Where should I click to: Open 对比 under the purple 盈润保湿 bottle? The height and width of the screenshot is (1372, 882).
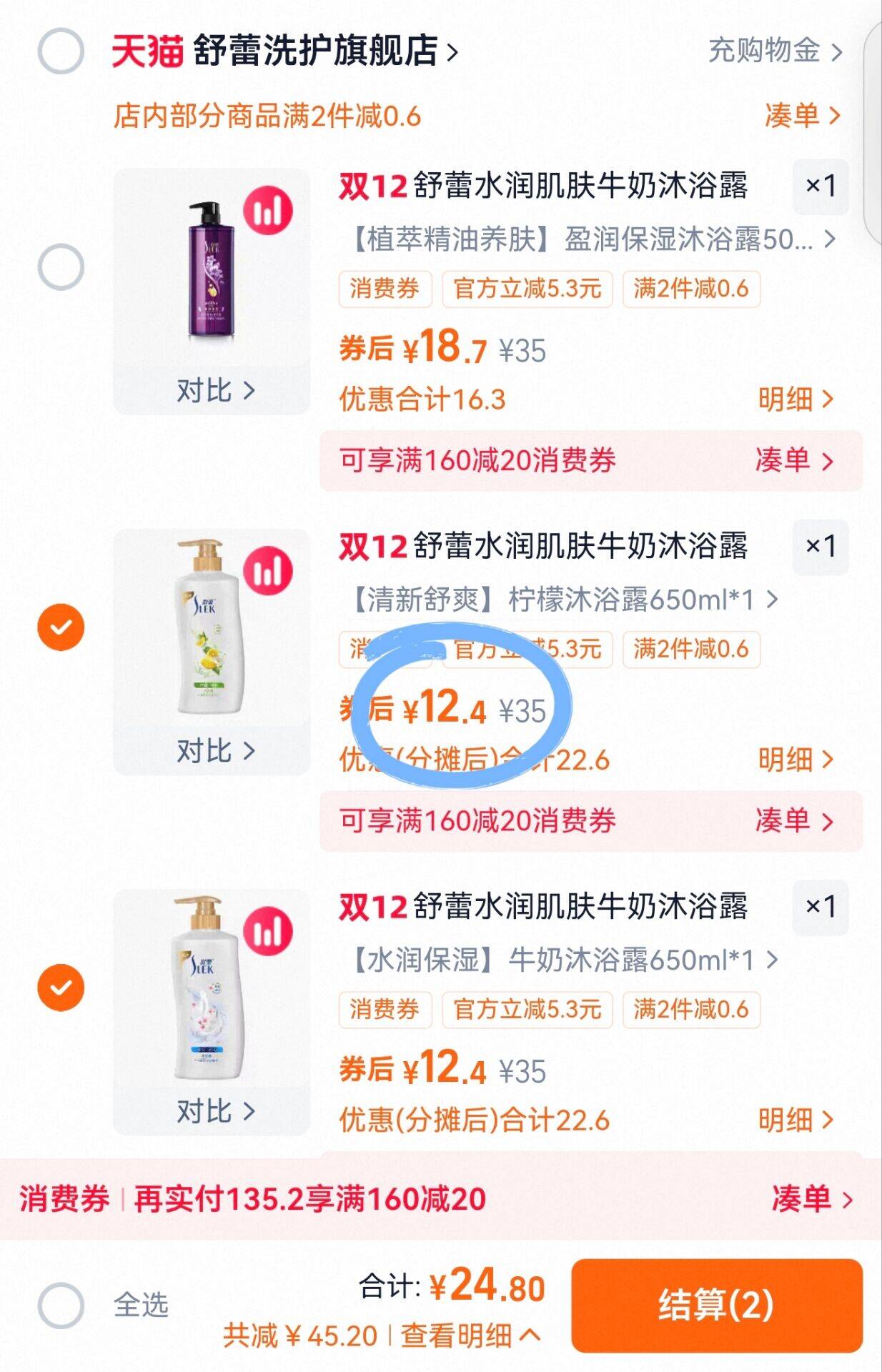214,391
